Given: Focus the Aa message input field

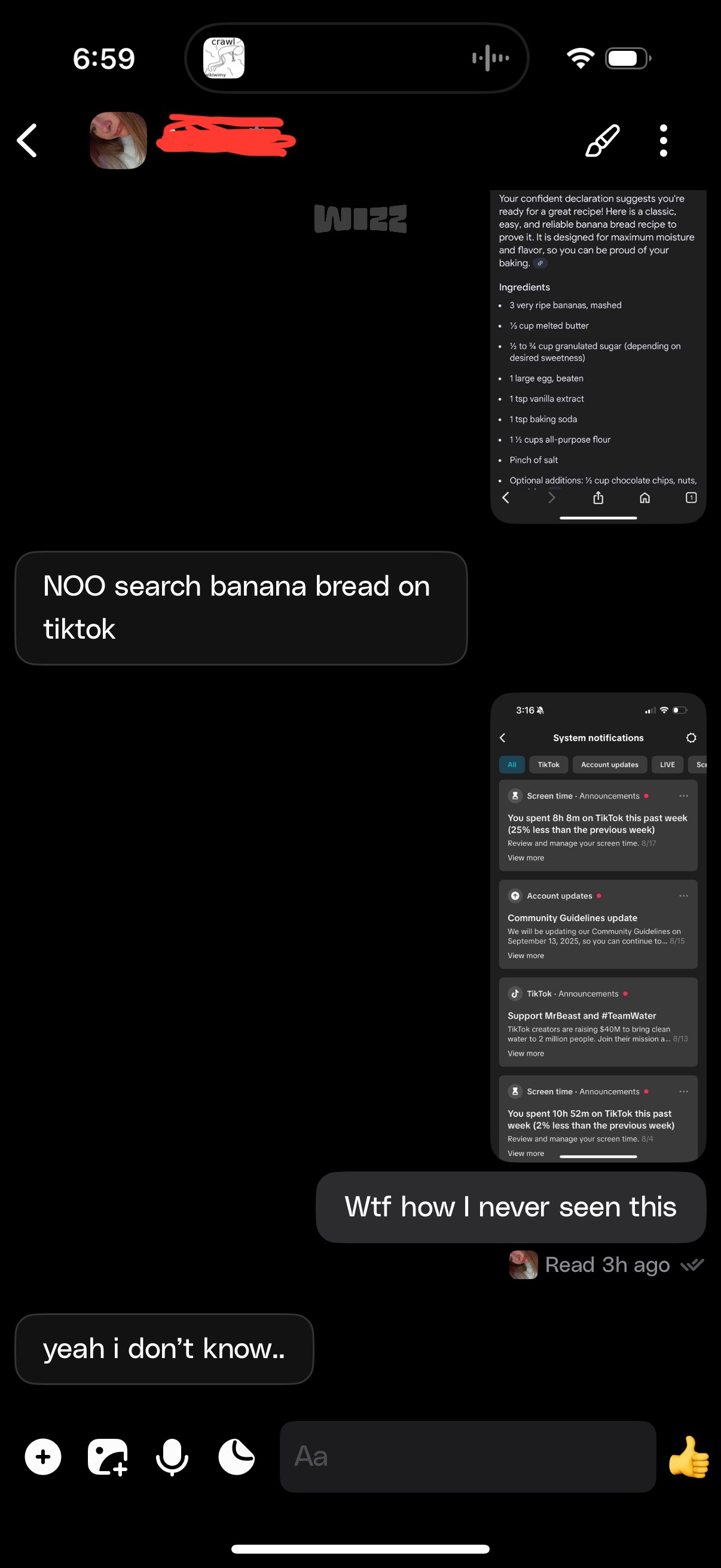Looking at the screenshot, I should (468, 1457).
